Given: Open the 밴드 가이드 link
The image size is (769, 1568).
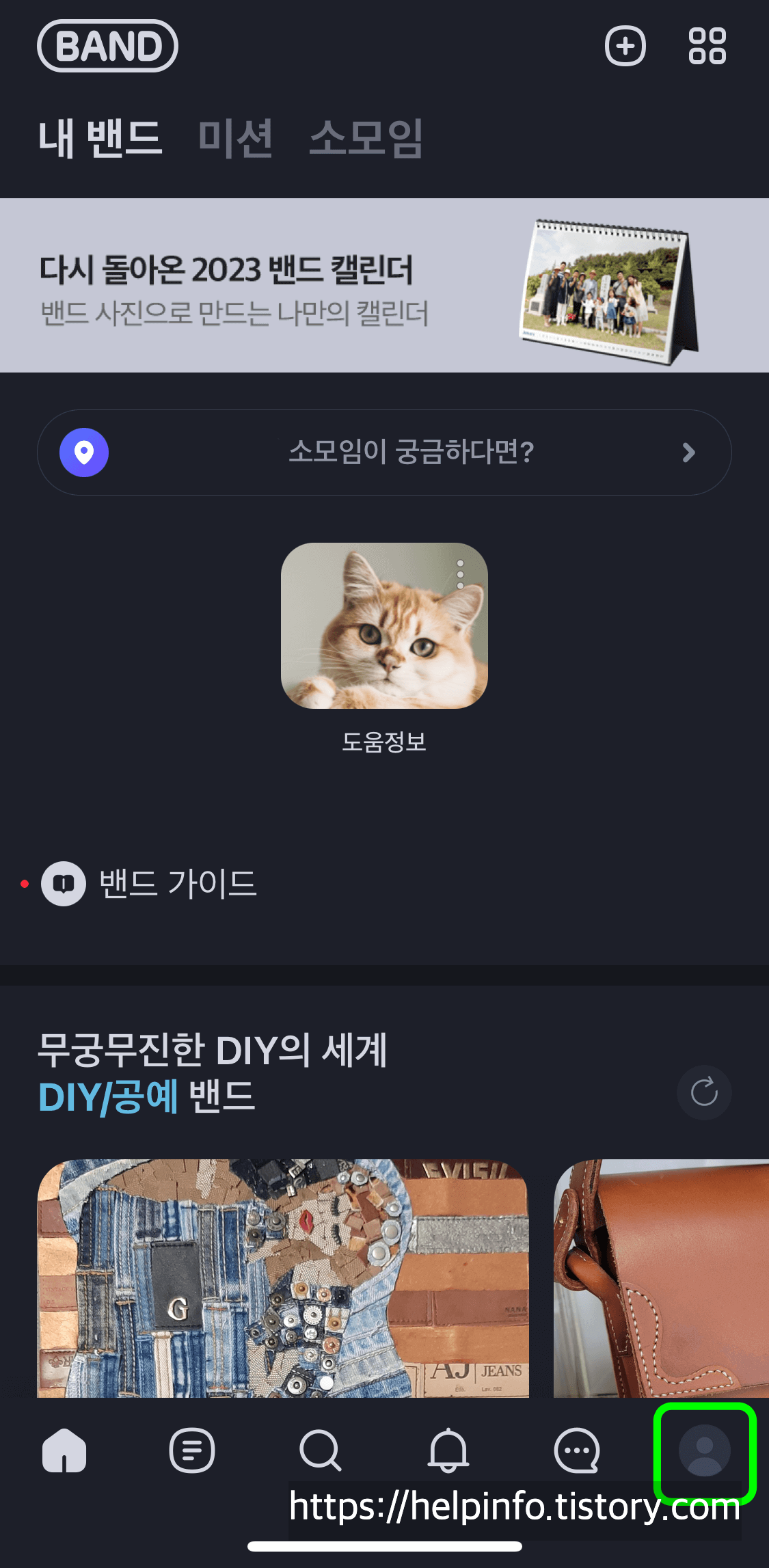Looking at the screenshot, I should click(176, 884).
